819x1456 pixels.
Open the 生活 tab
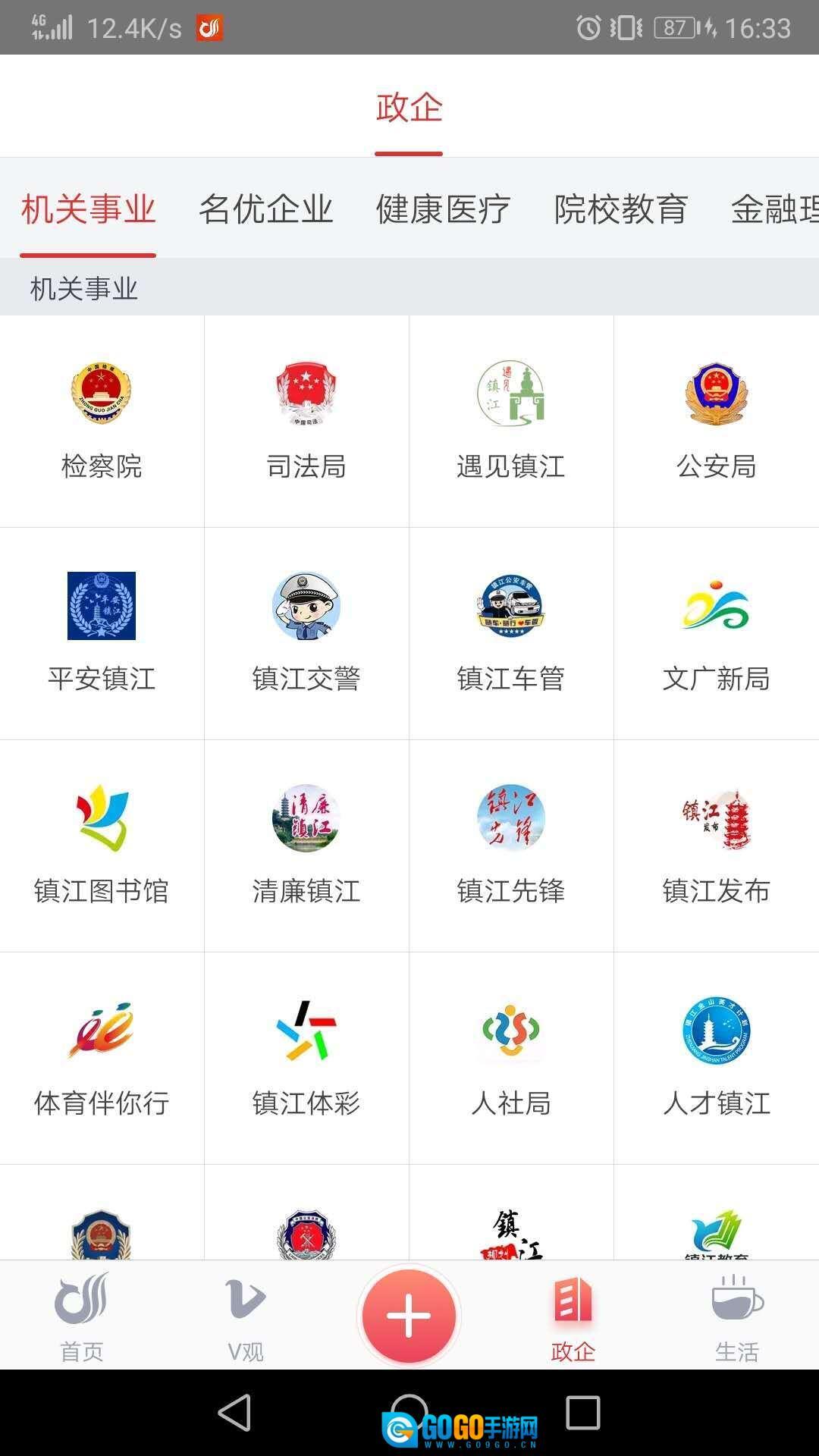pyautogui.click(x=737, y=1317)
